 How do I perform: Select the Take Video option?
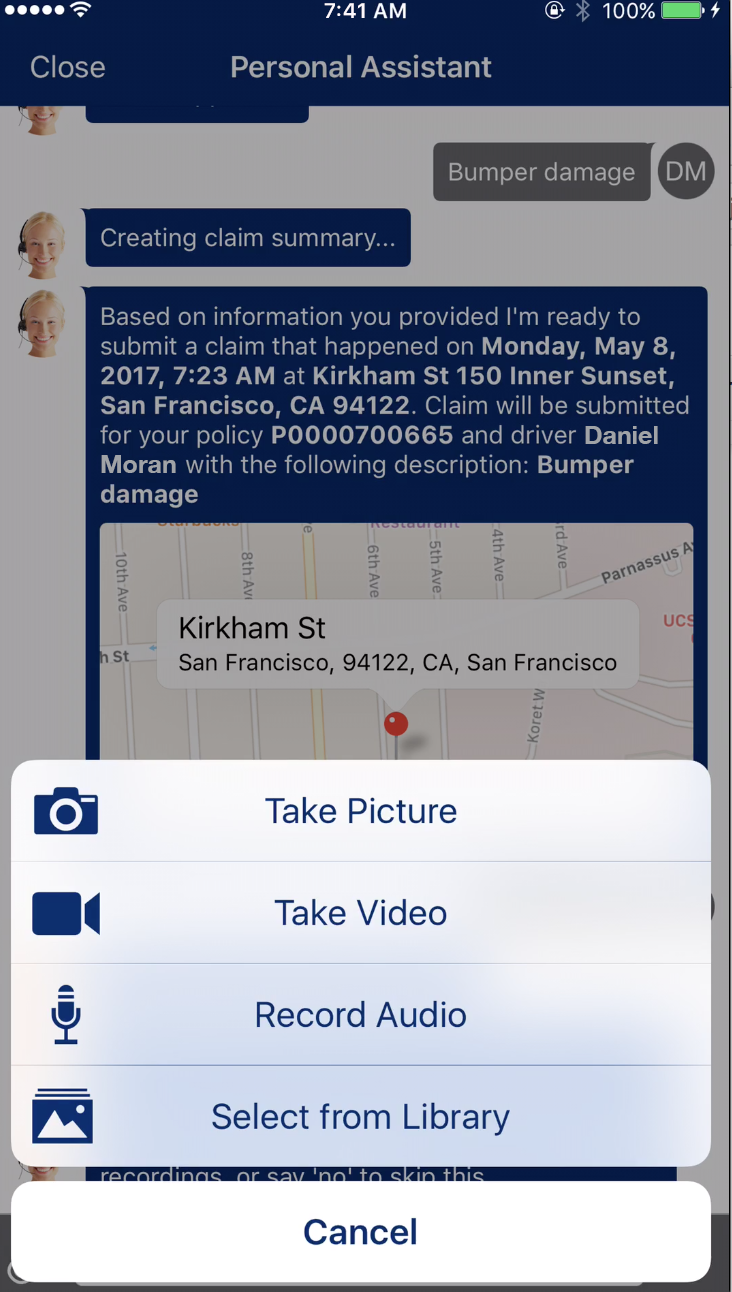click(x=361, y=913)
